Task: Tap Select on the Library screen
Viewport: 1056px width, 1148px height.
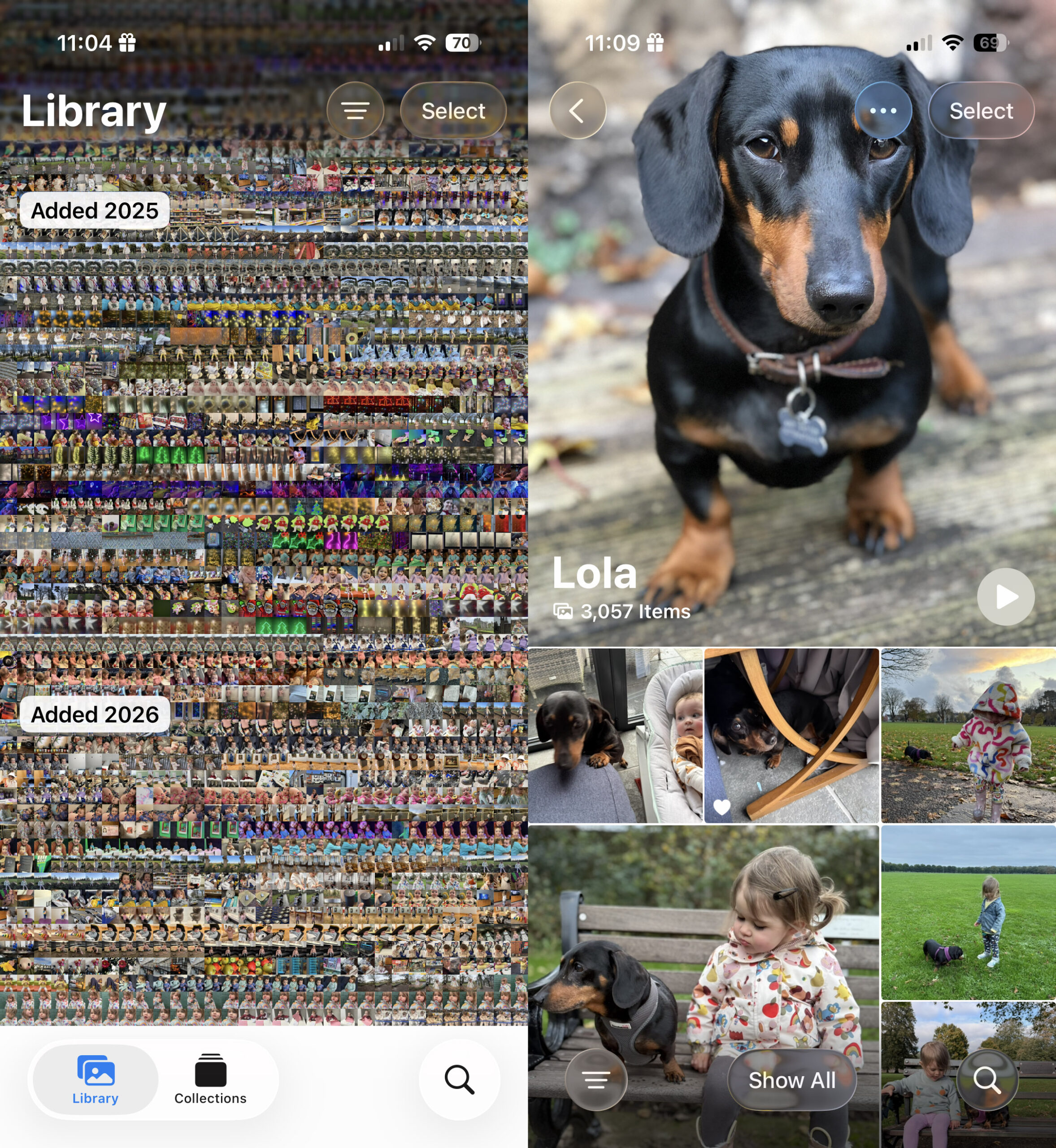Action: pyautogui.click(x=453, y=110)
